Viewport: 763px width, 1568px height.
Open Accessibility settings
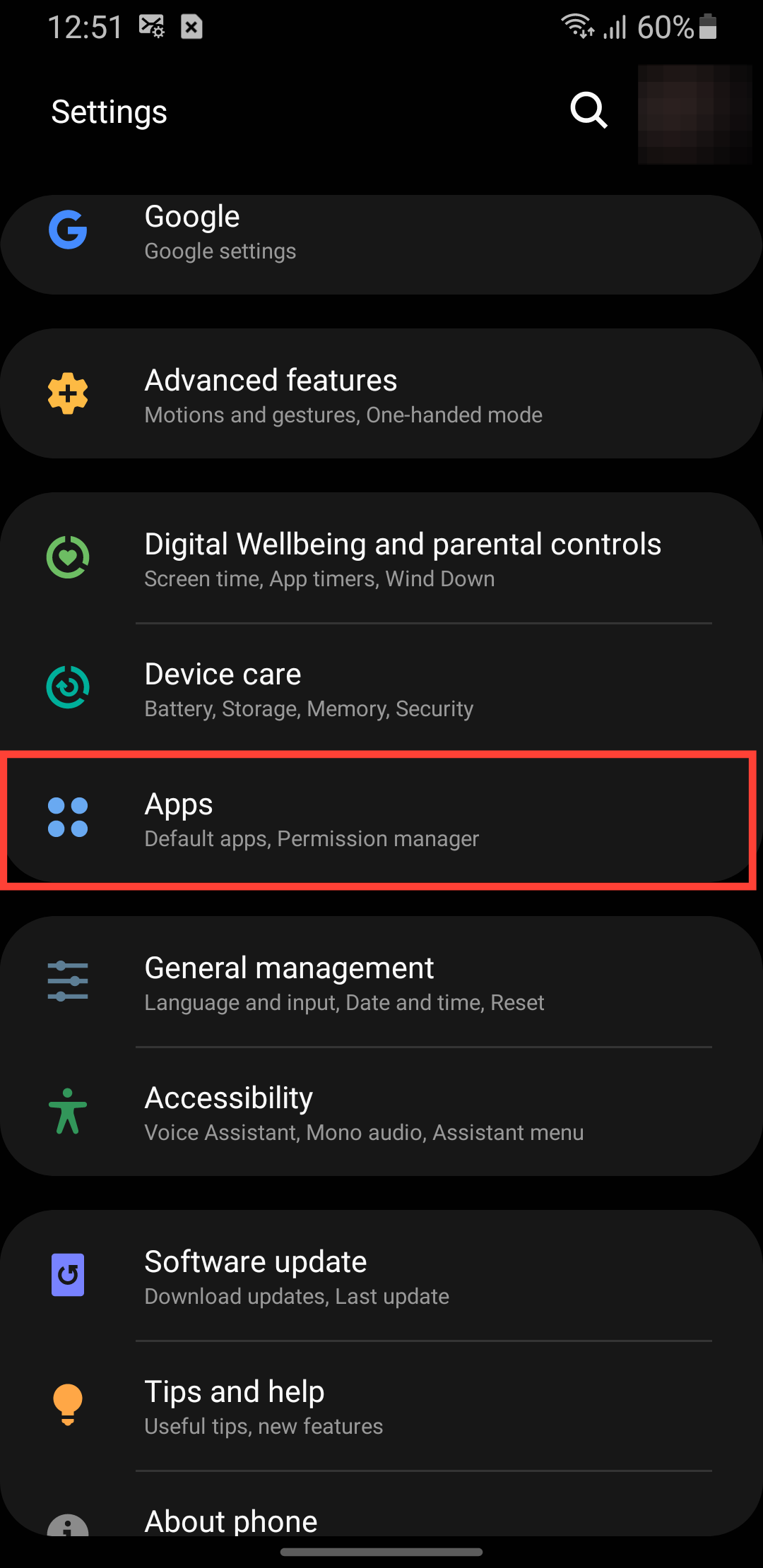click(381, 1112)
